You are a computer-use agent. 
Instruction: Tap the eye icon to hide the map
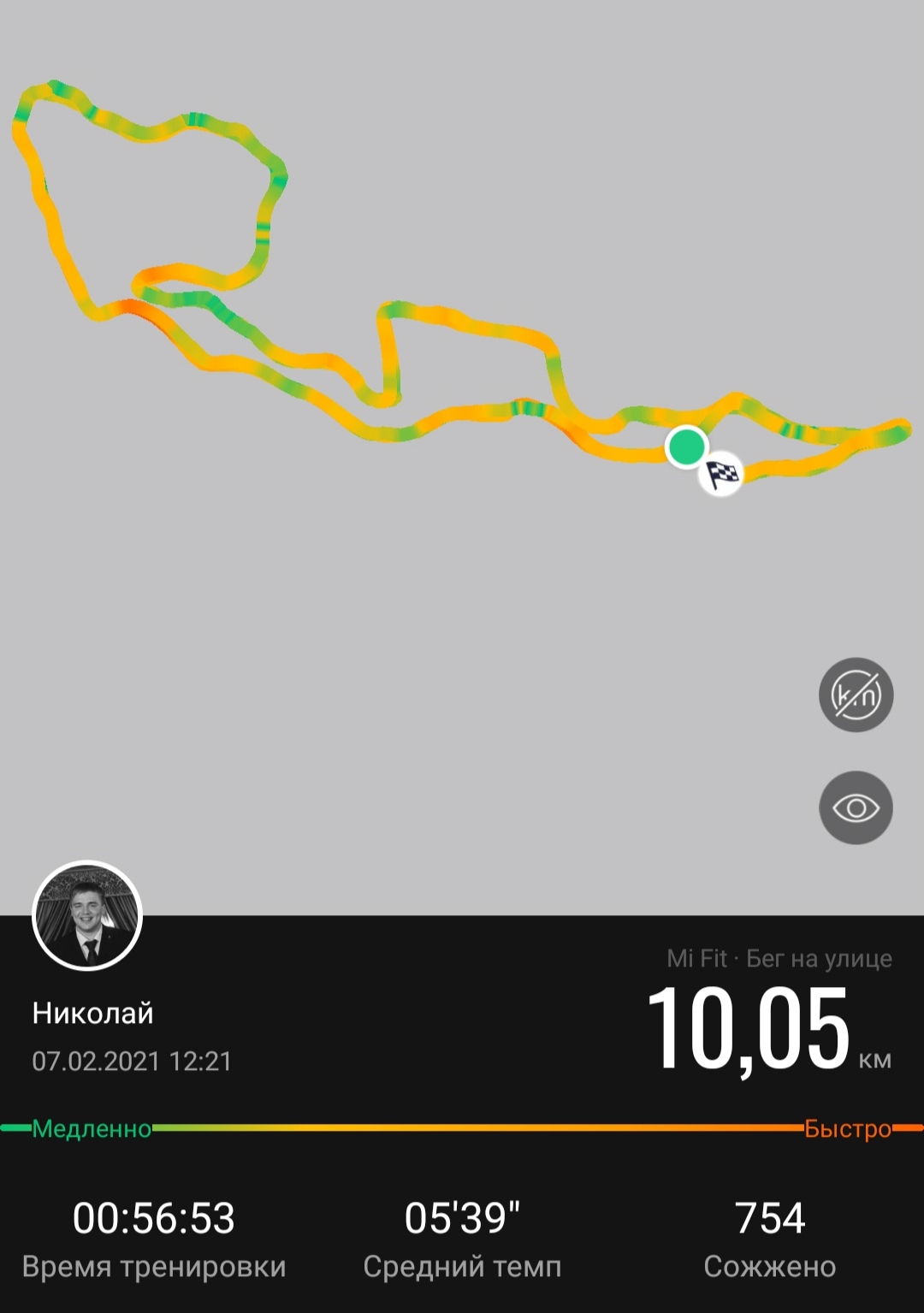856,807
